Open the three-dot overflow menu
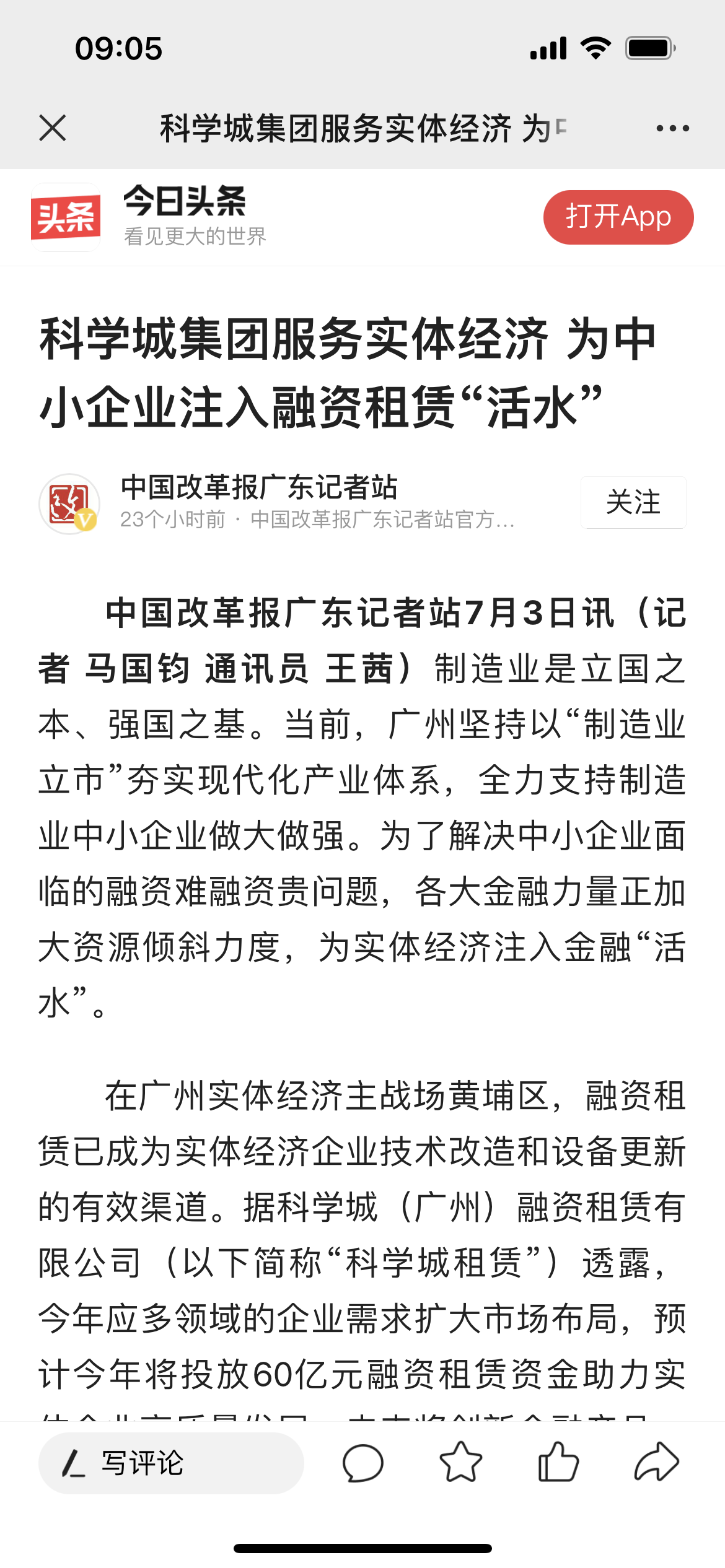725x1568 pixels. pyautogui.click(x=672, y=128)
